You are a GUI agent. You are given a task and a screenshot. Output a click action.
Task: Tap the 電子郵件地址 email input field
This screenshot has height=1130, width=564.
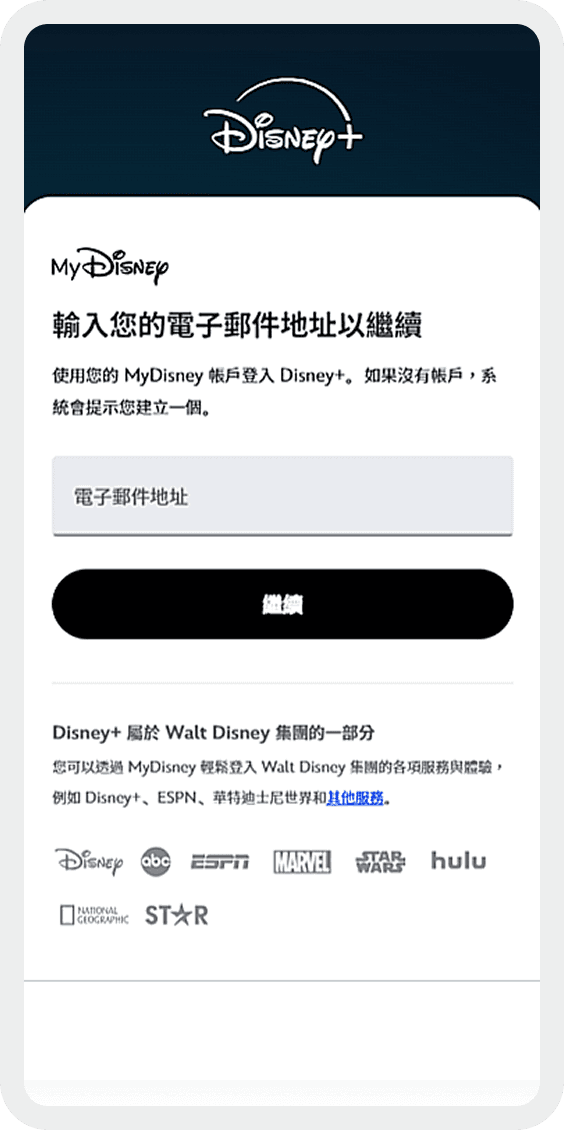pos(282,496)
